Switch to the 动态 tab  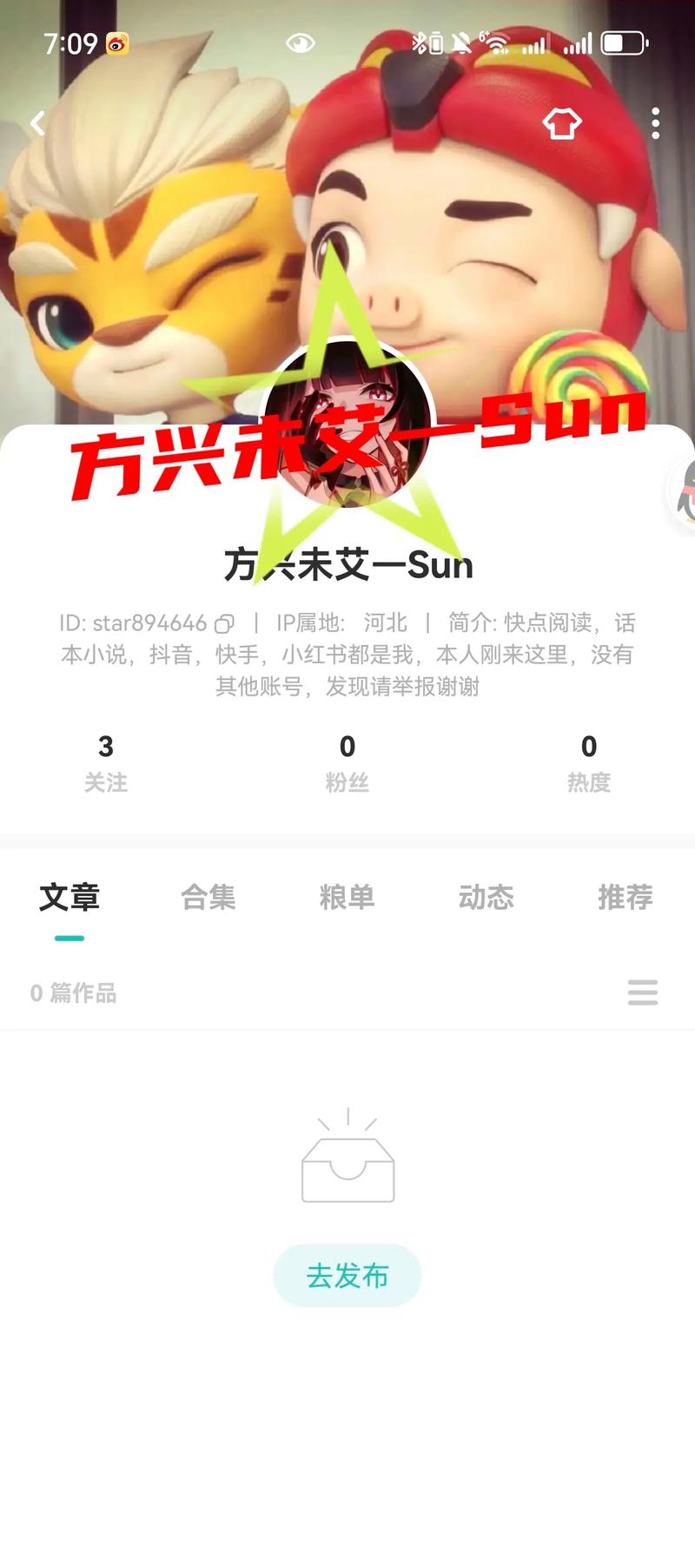point(486,898)
